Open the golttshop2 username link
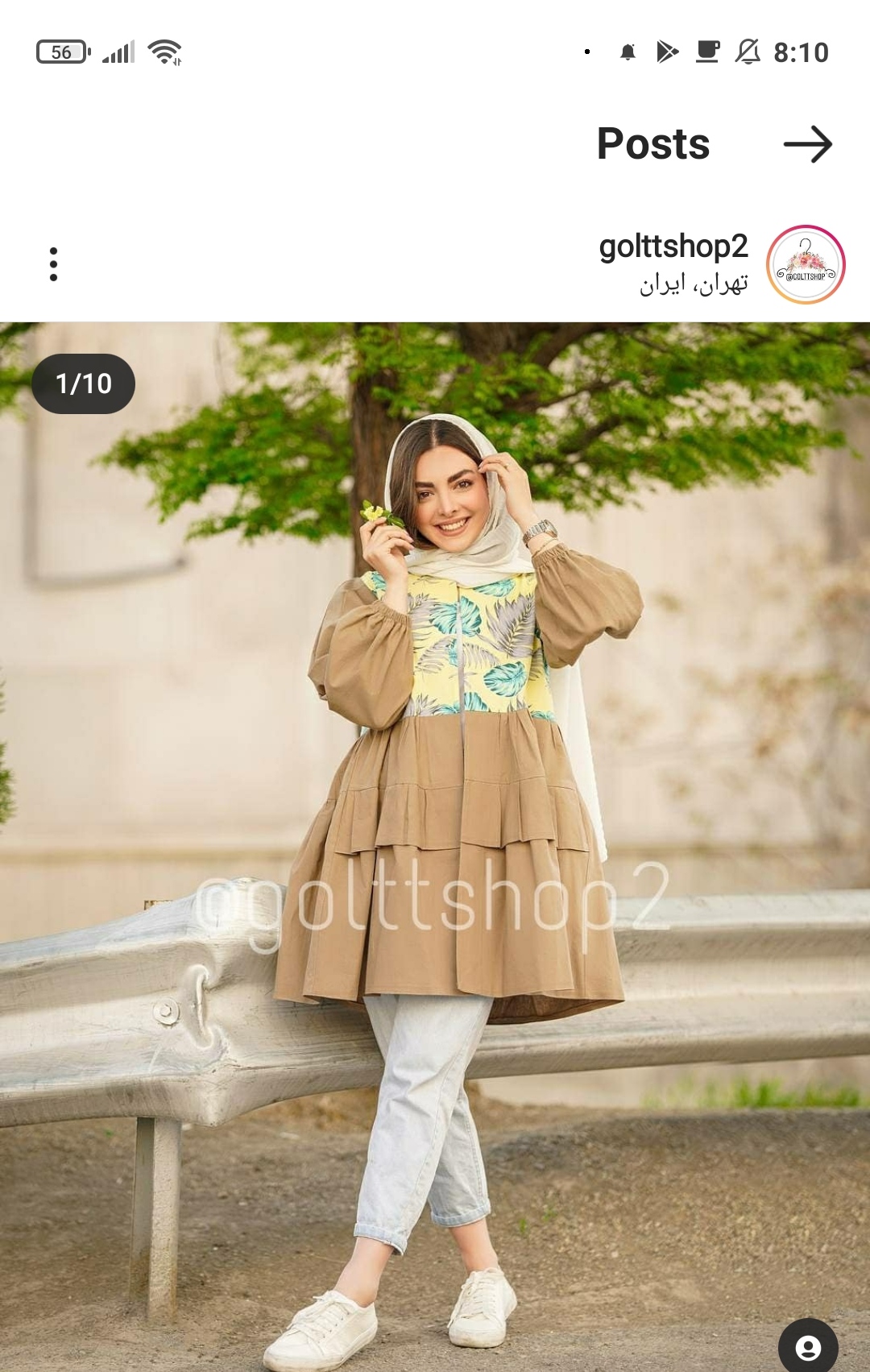This screenshot has height=1372, width=870. tap(673, 247)
